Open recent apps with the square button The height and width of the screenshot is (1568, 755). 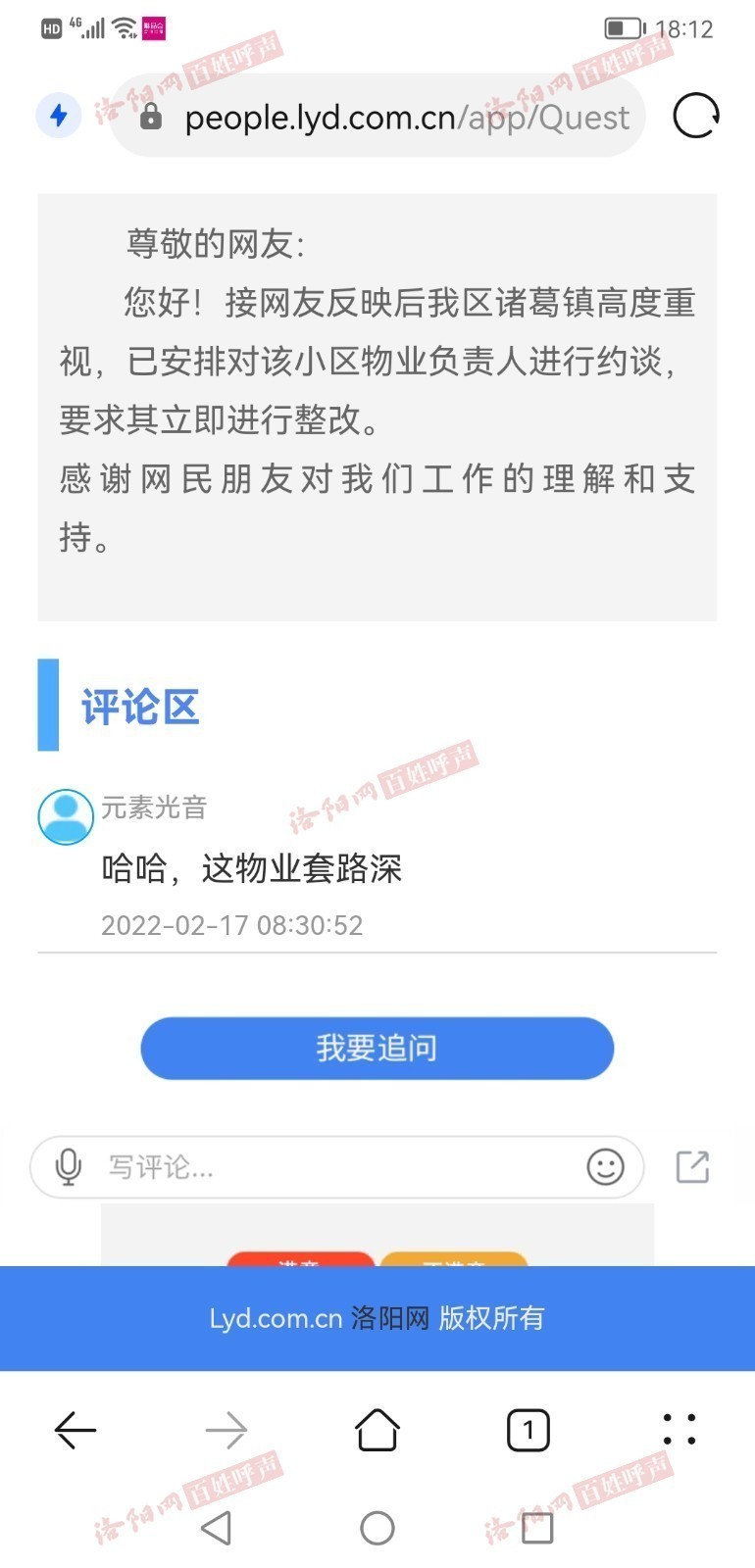coord(537,1528)
